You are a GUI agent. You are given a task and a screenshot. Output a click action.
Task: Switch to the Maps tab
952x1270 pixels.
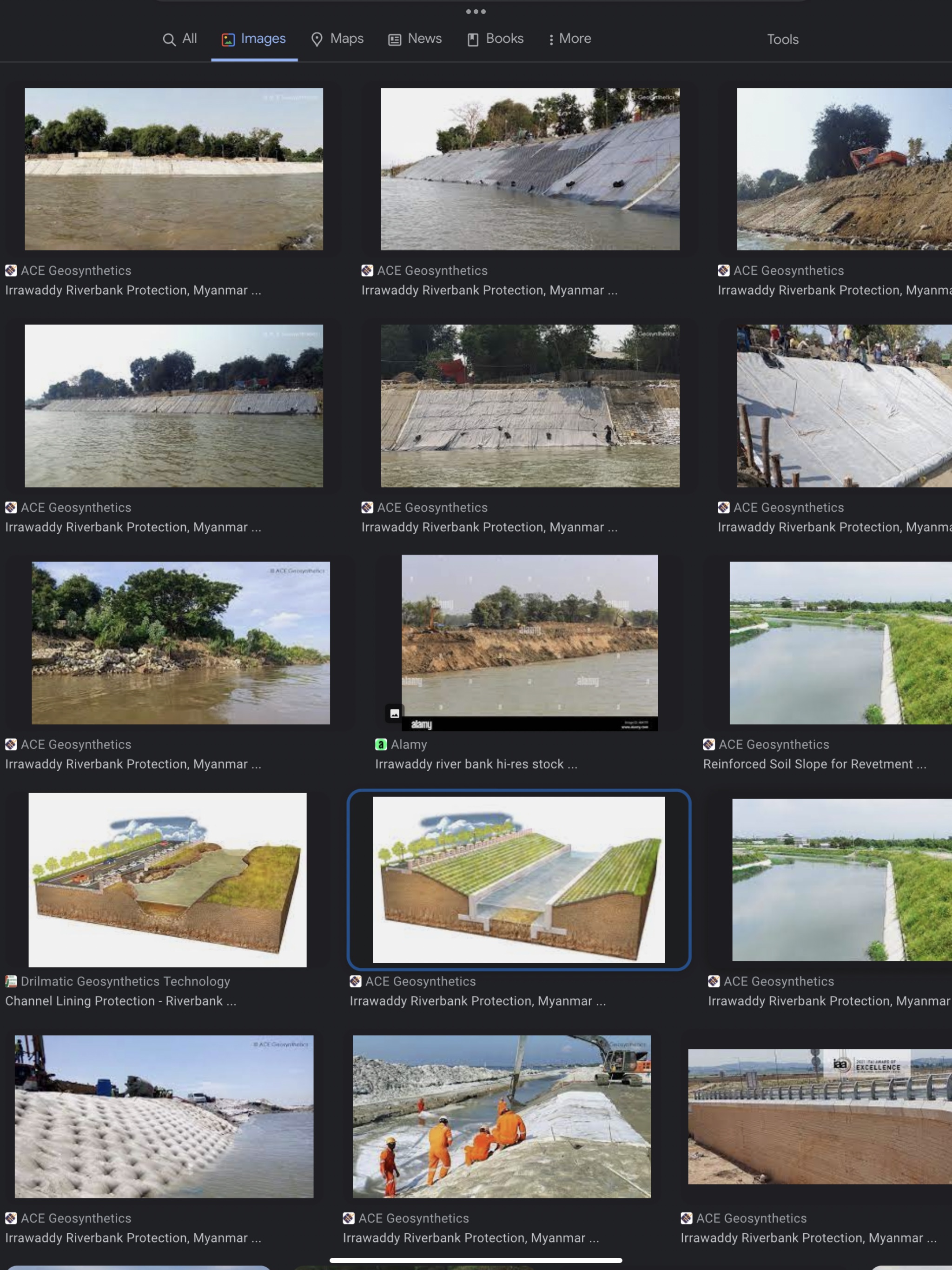click(337, 39)
